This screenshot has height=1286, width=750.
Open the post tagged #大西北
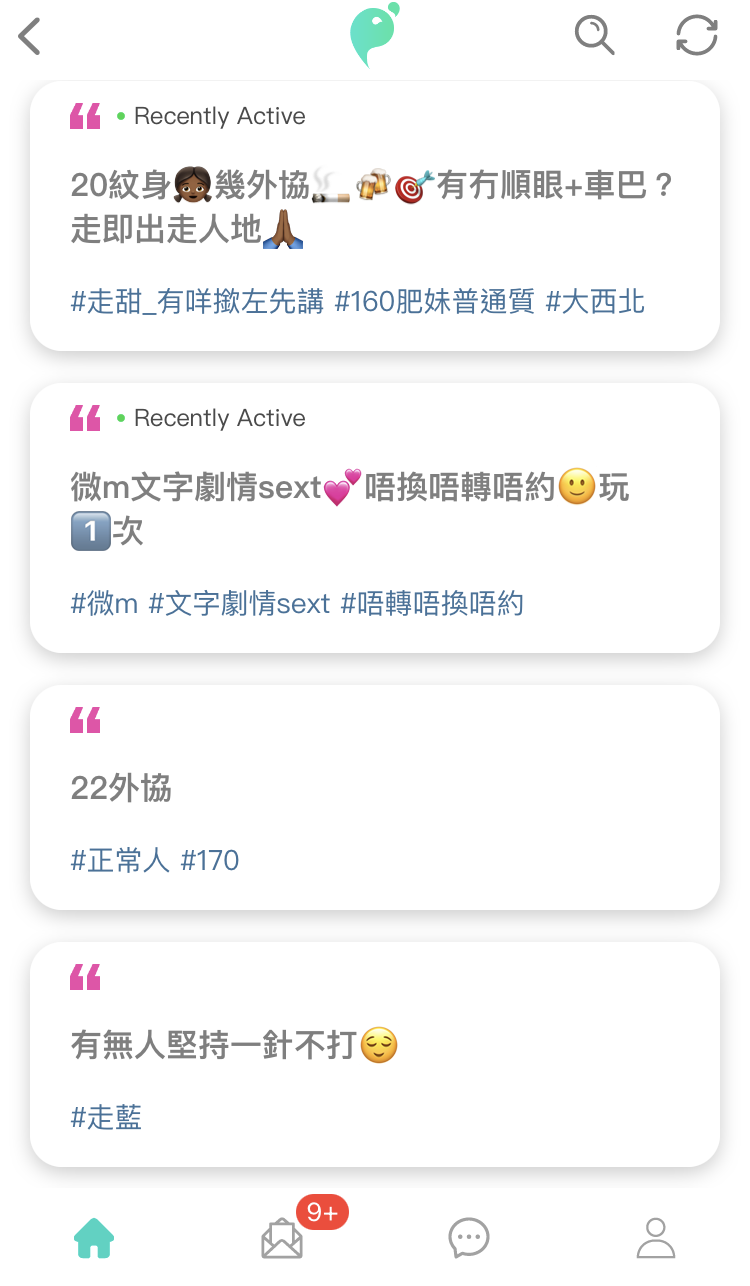coord(374,215)
